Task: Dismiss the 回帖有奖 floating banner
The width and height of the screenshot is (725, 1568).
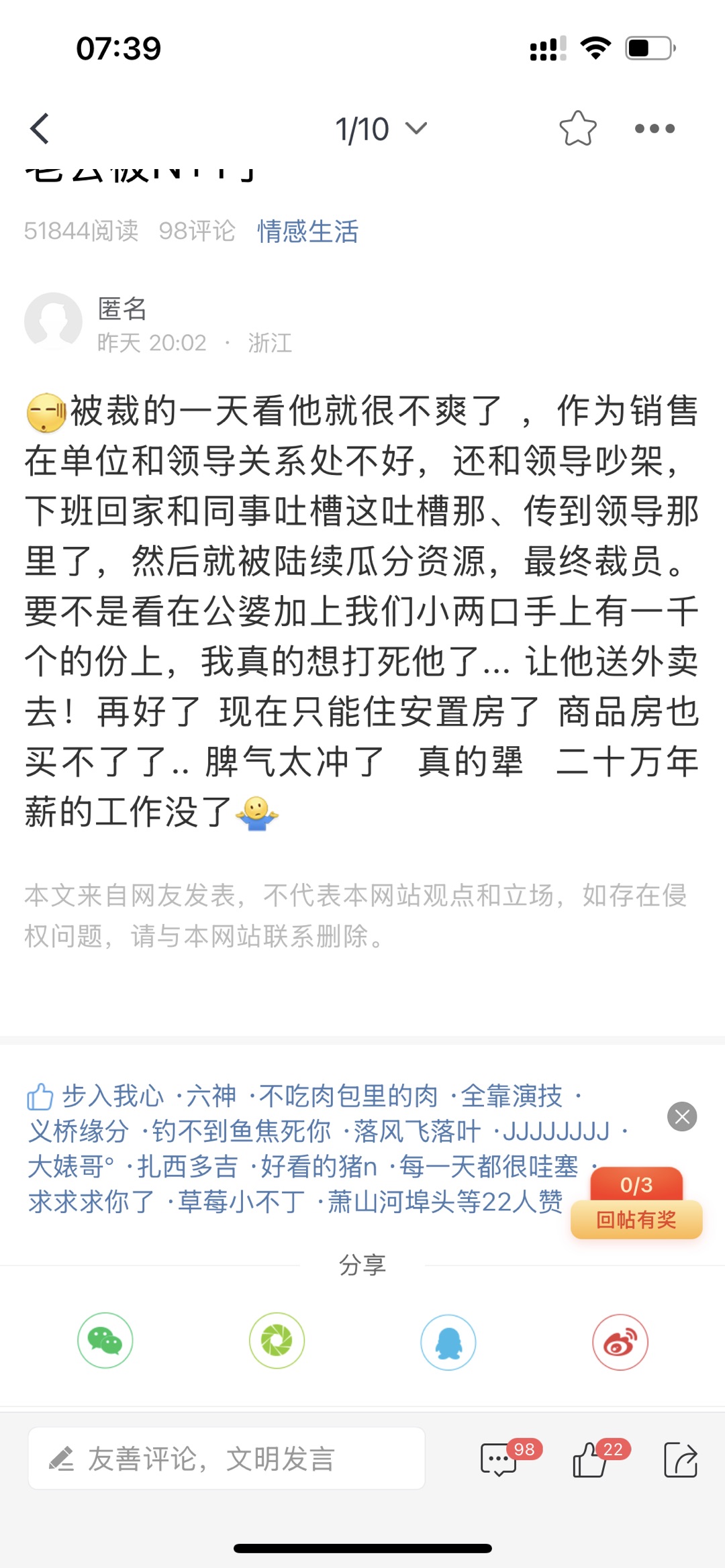Action: pos(682,1116)
